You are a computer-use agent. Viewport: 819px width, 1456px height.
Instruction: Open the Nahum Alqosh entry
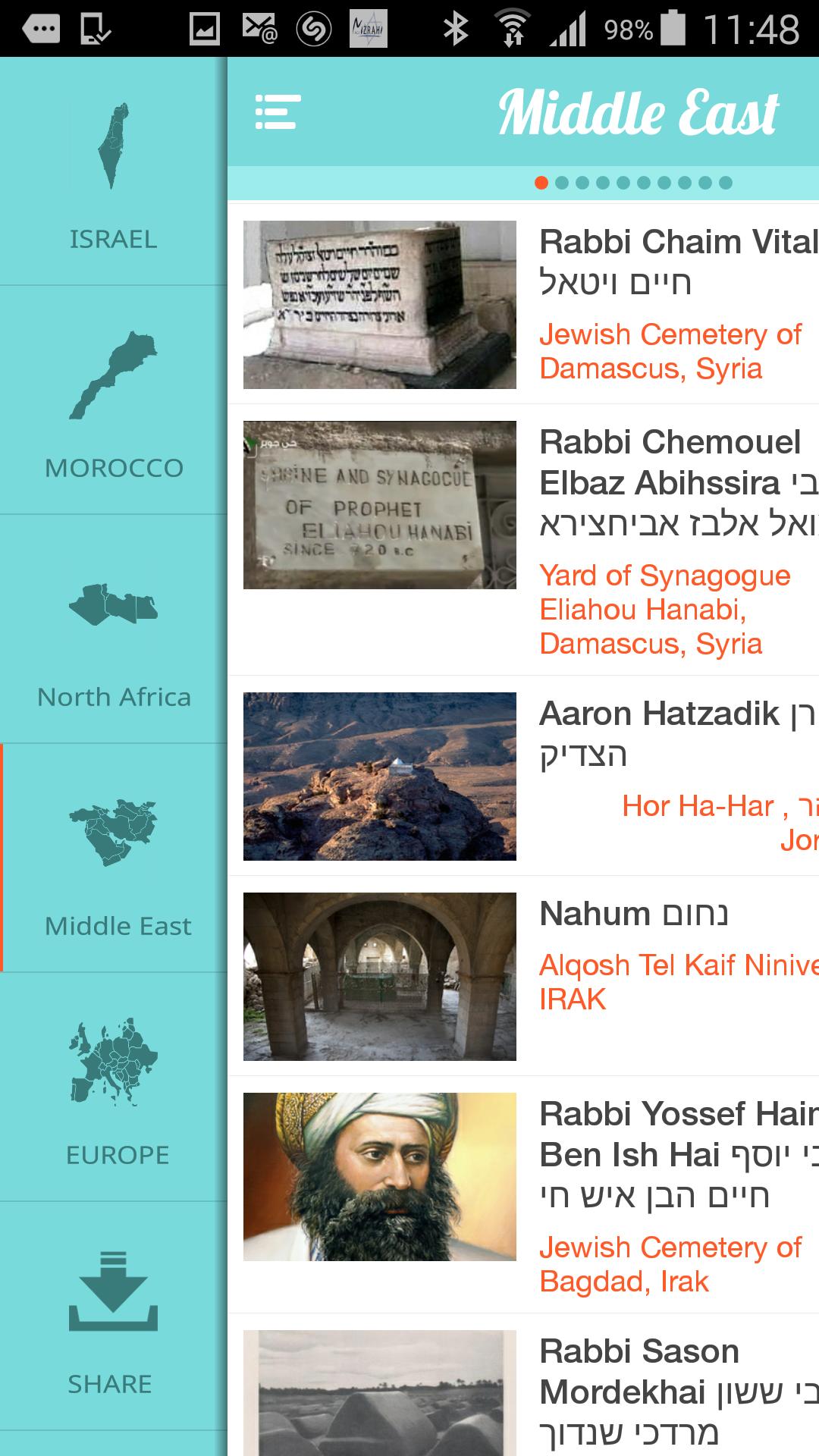click(523, 976)
